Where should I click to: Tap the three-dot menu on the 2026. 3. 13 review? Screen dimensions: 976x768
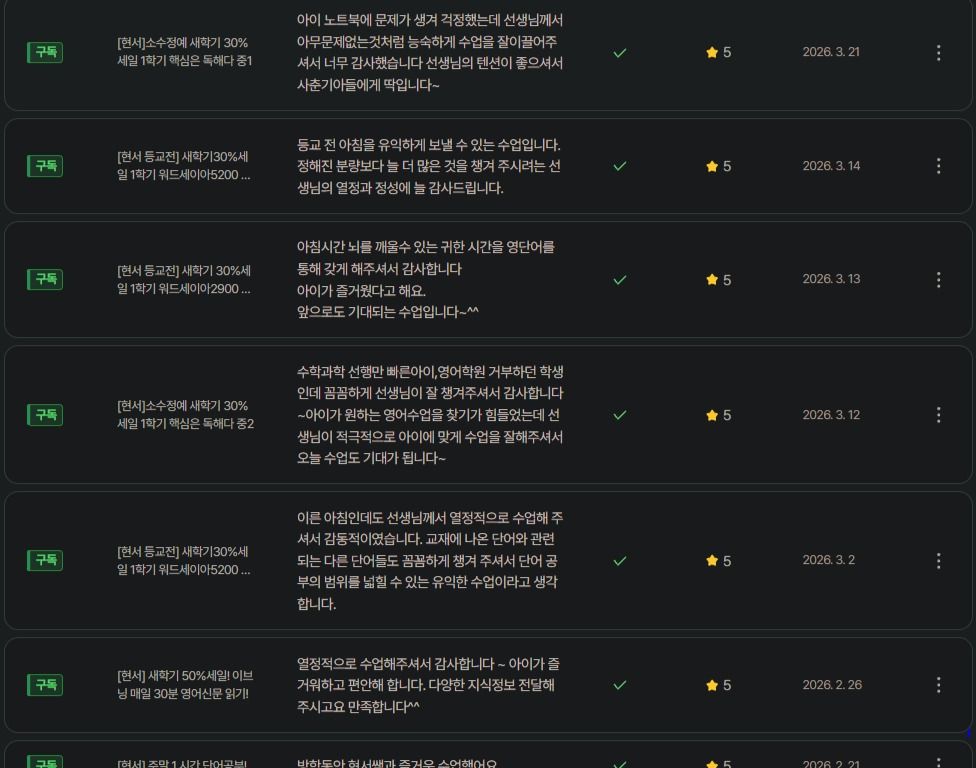[x=938, y=280]
